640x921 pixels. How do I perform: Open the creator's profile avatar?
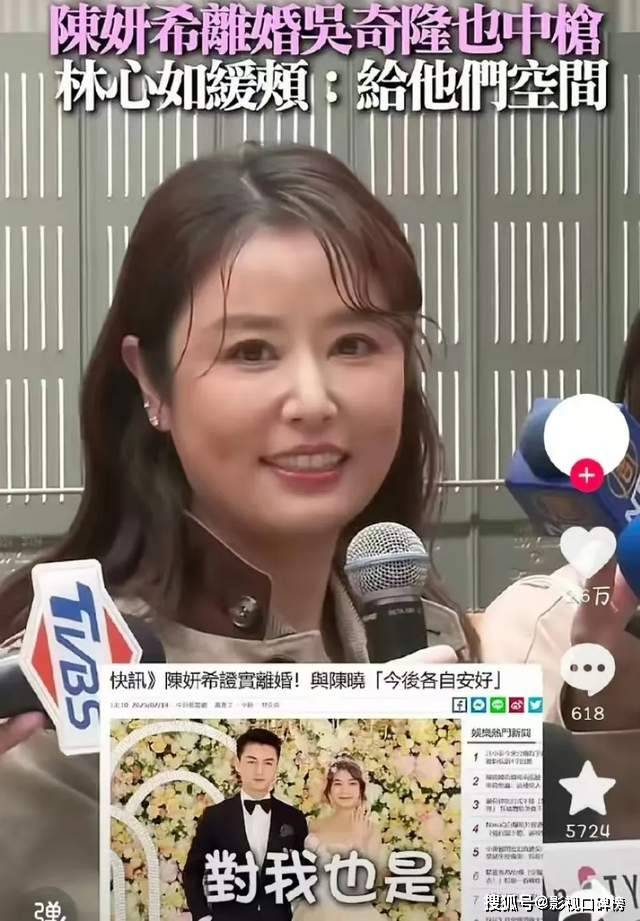point(587,434)
